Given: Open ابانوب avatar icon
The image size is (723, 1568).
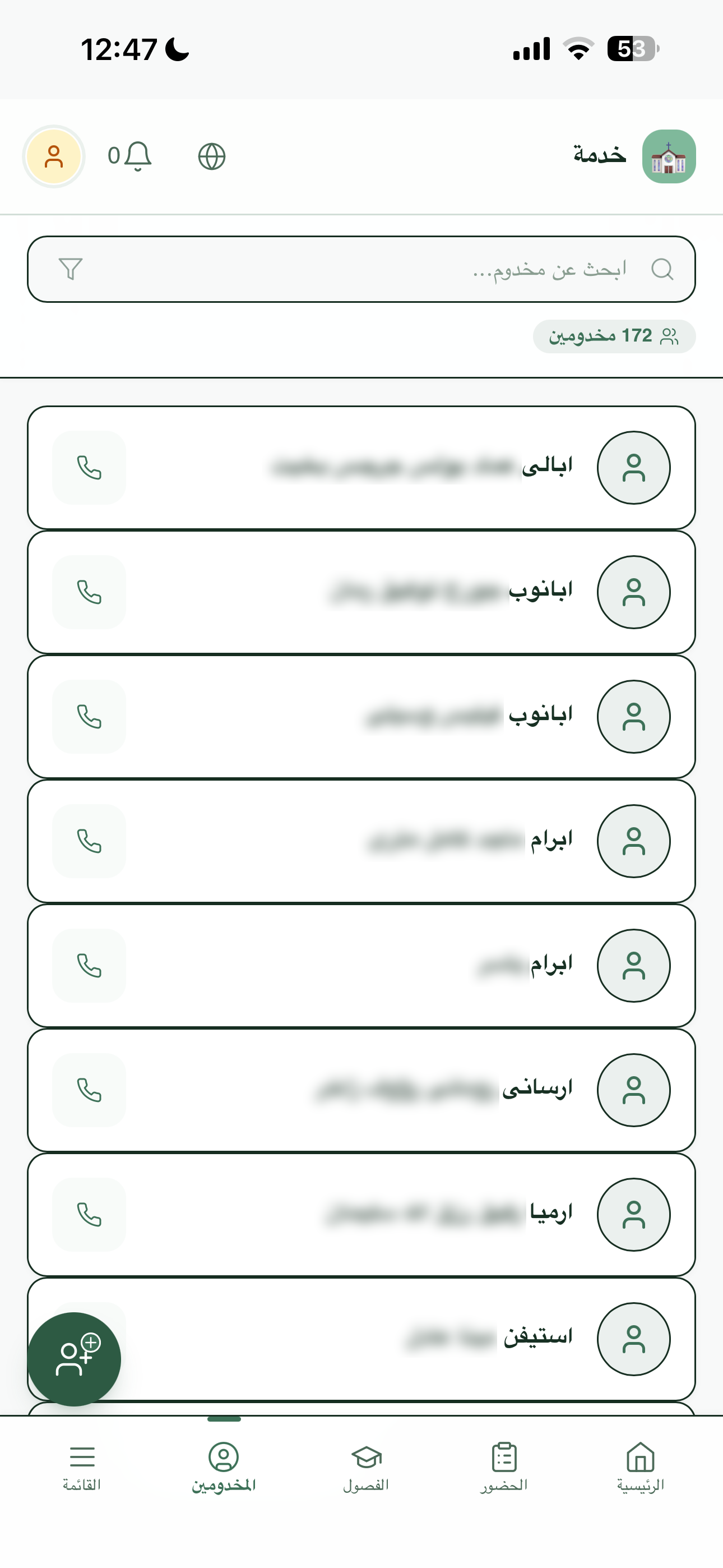Looking at the screenshot, I should [x=633, y=592].
